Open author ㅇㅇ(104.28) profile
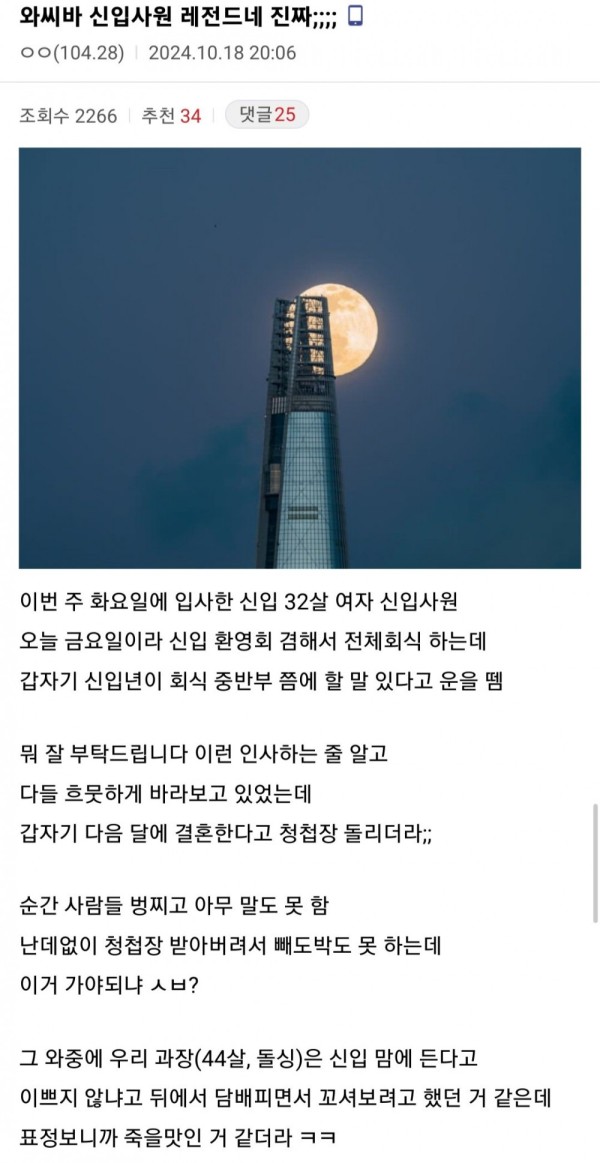Viewport: 600px width, 1163px height. coord(70,53)
